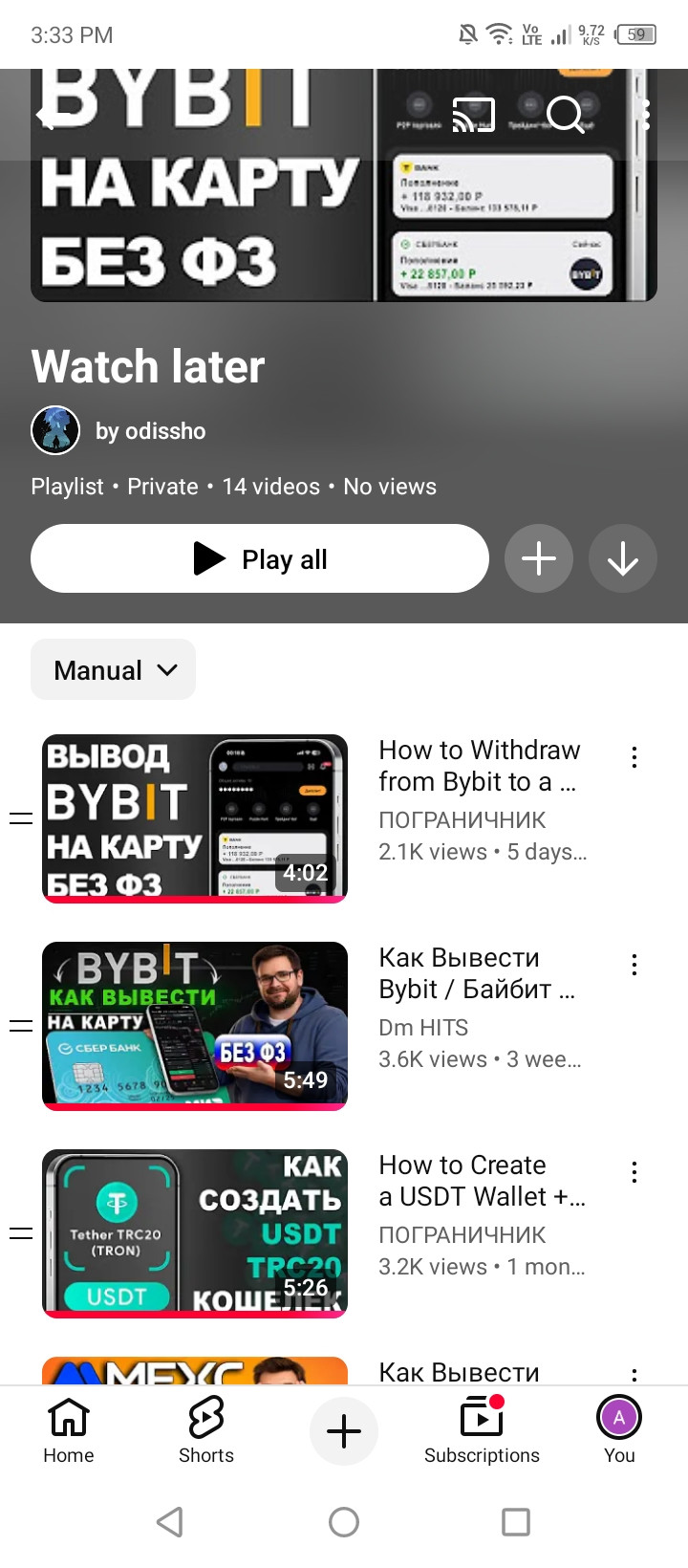Open video How to Create a USDT Wallet

(x=195, y=1233)
